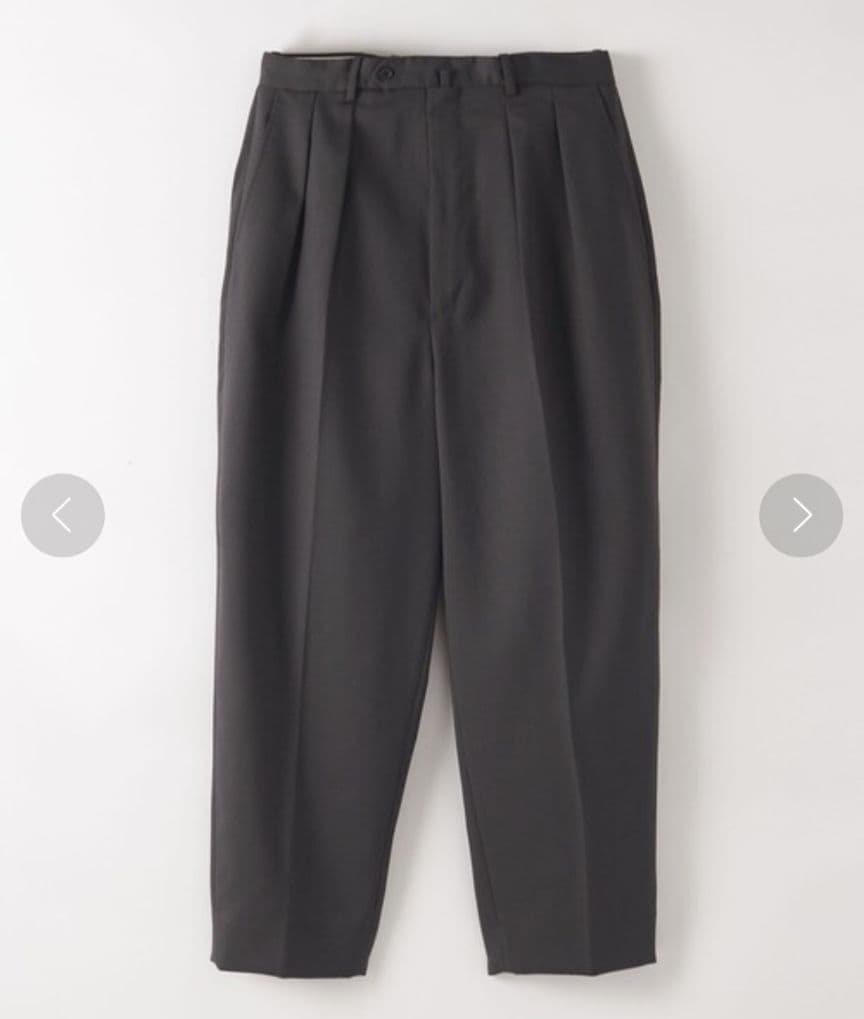Advance to the next product photo
The height and width of the screenshot is (1019, 864).
800,515
